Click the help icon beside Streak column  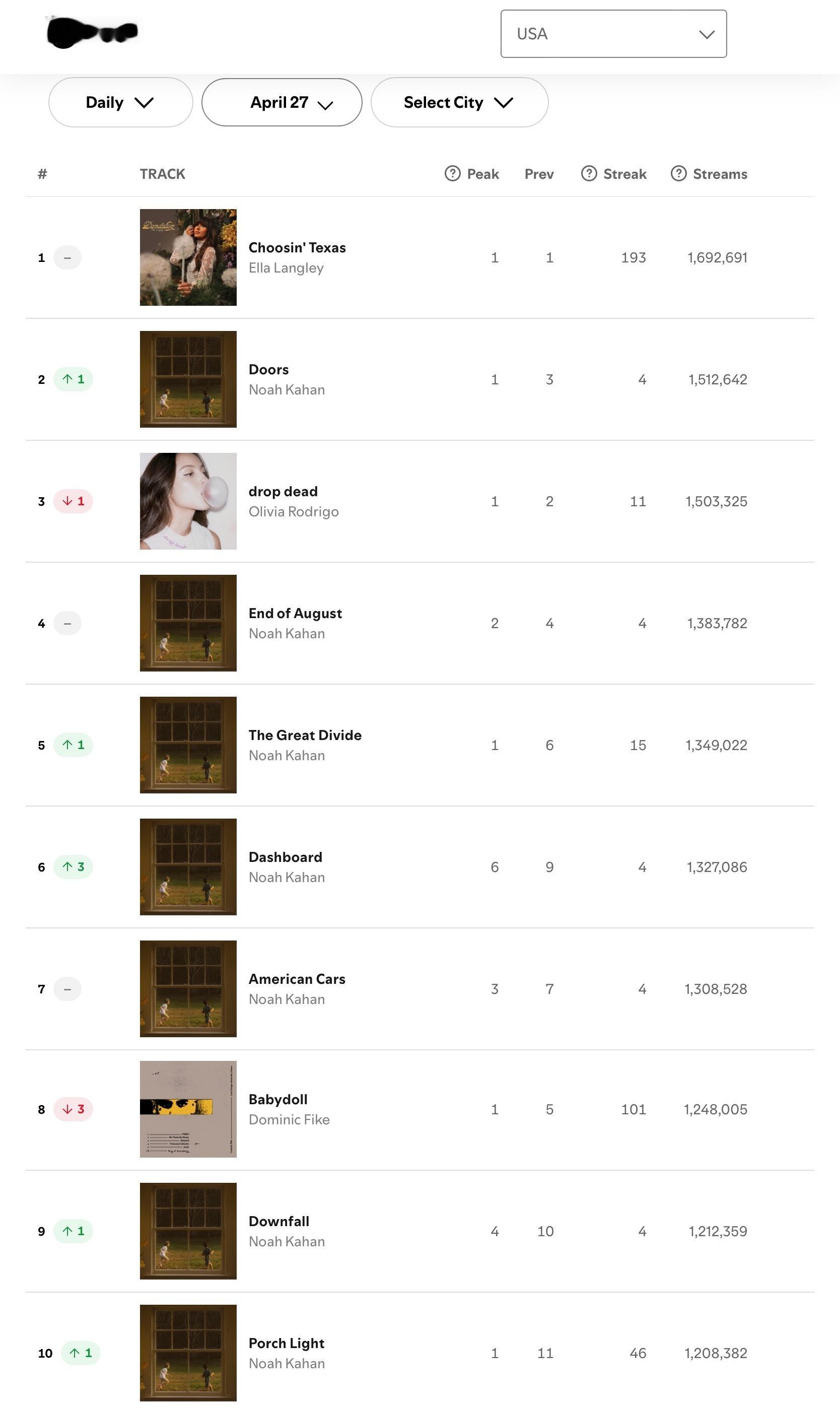click(589, 174)
